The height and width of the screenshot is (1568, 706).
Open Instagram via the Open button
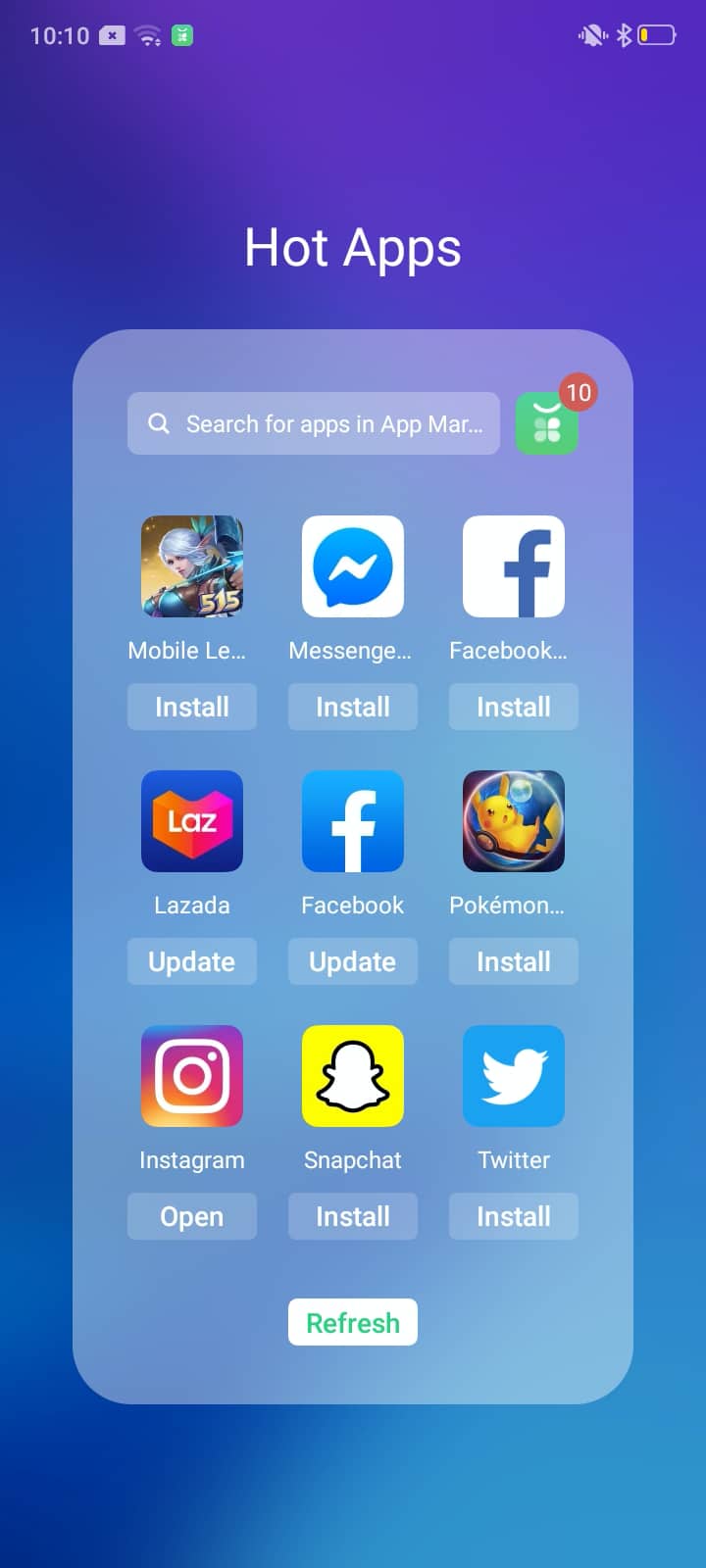[x=192, y=1216]
